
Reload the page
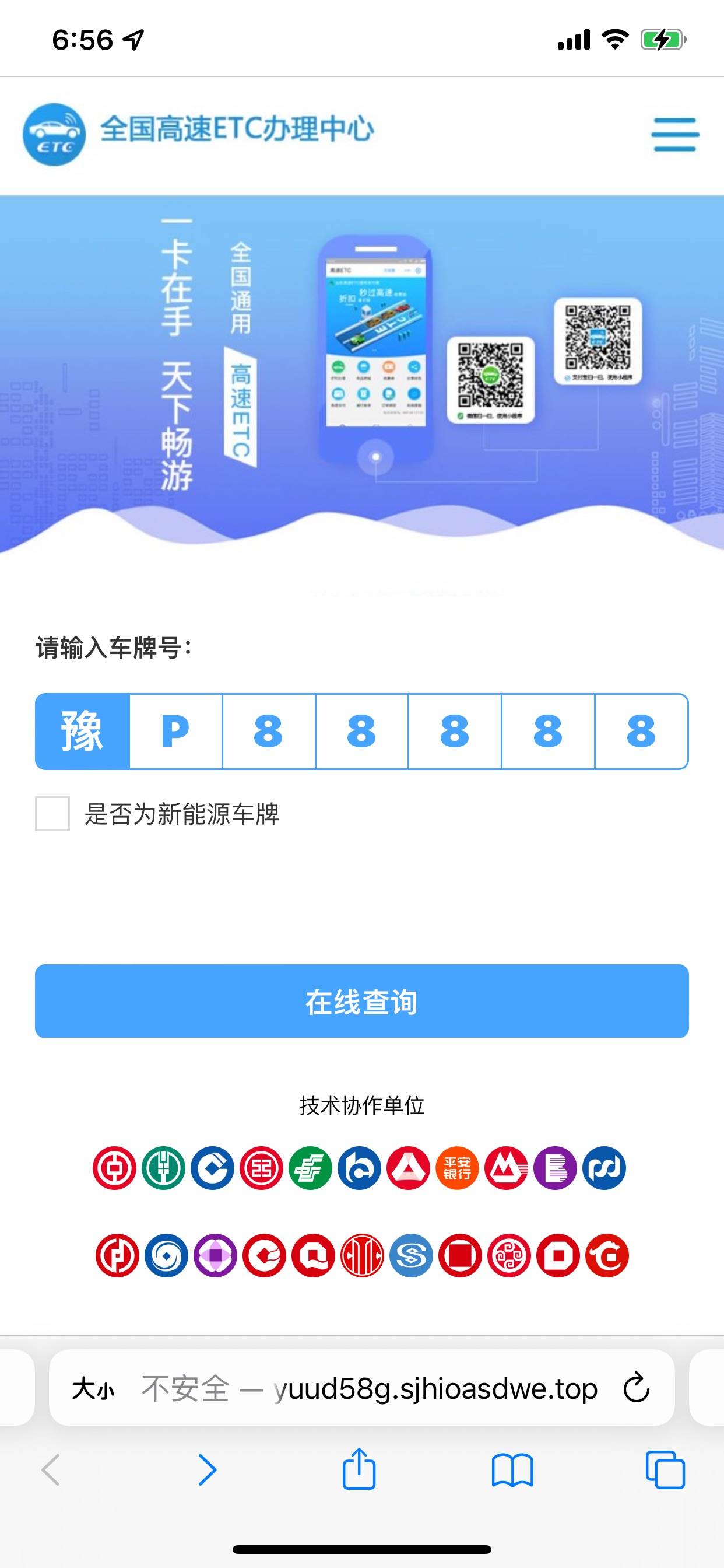pyautogui.click(x=637, y=1388)
